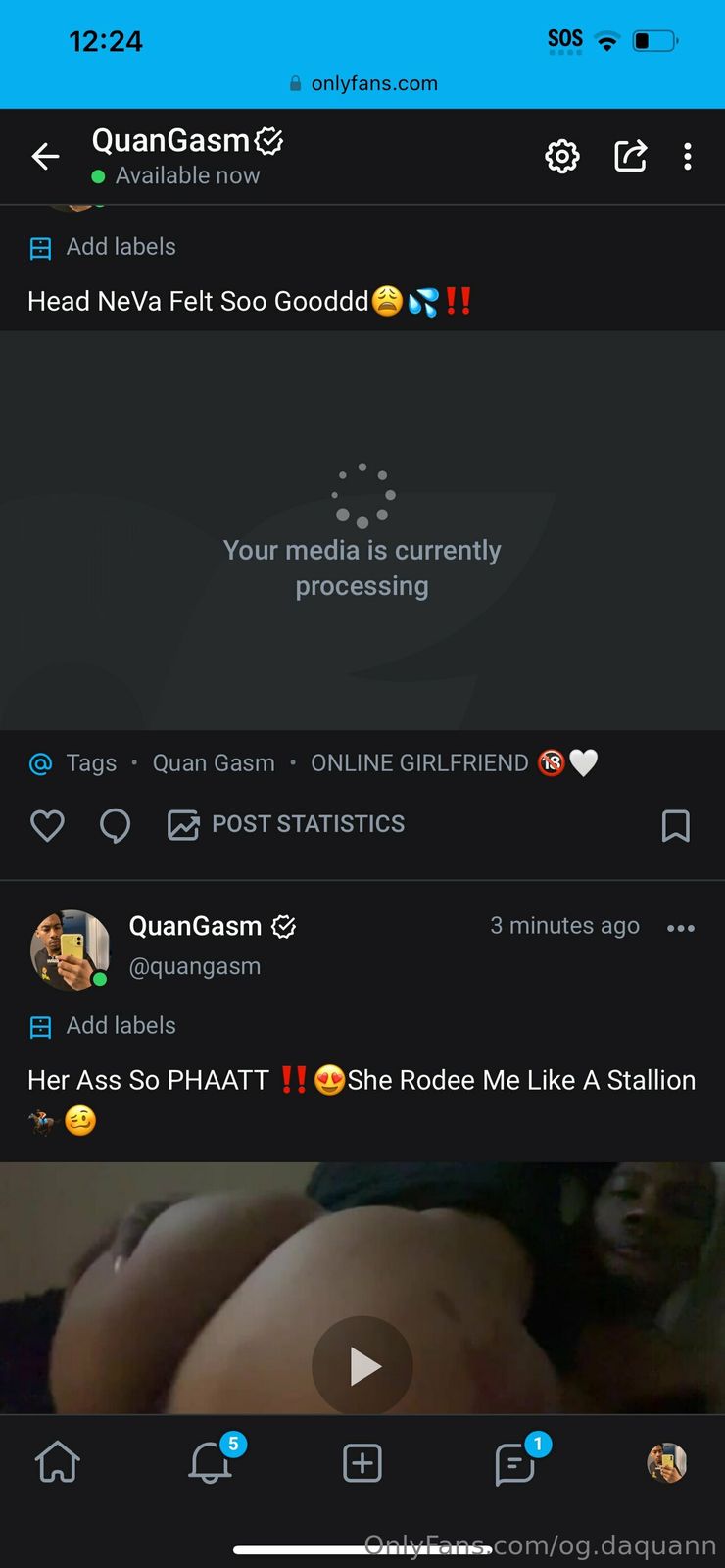Open the messages tab

point(515,1463)
